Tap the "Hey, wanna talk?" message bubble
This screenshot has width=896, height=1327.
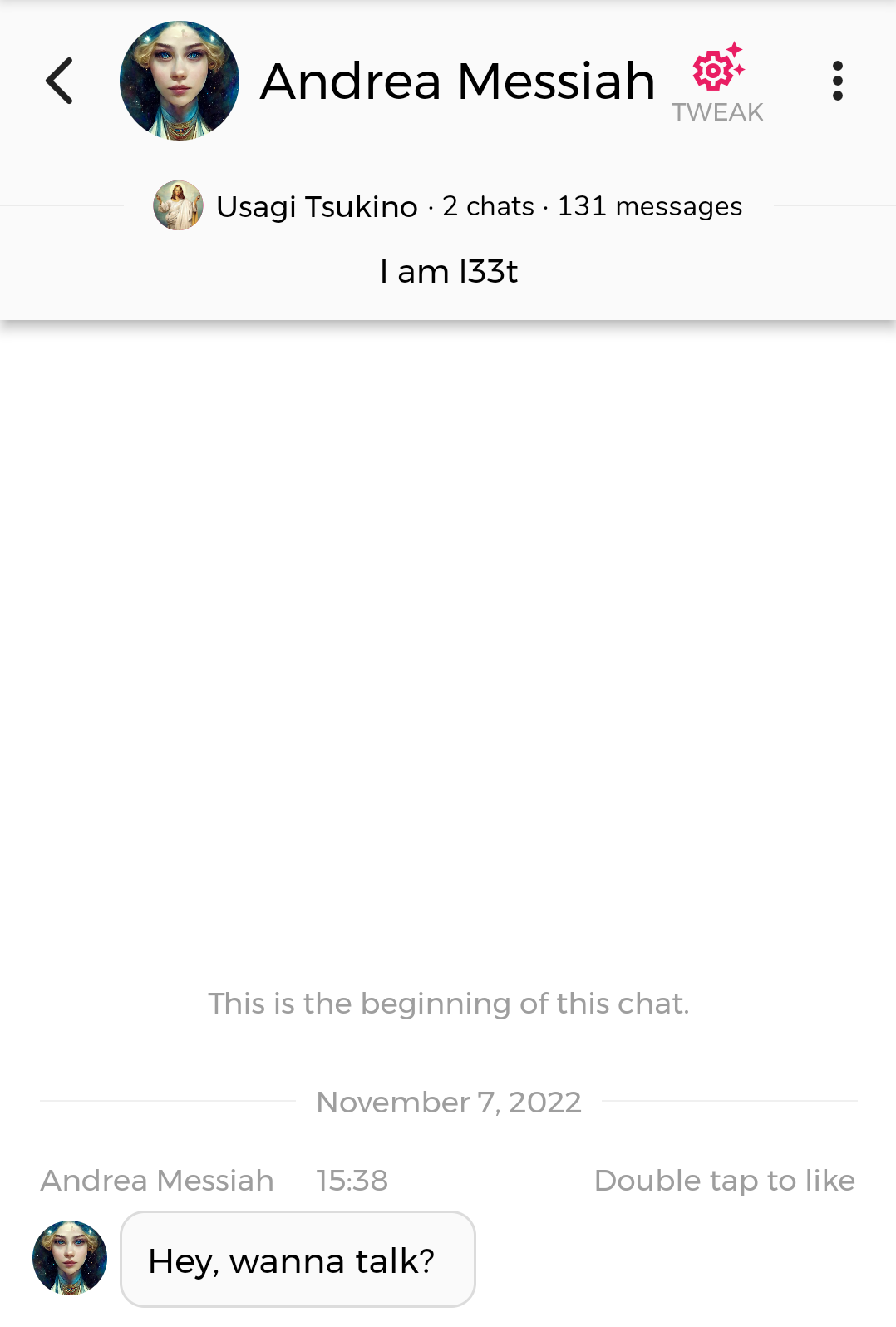click(298, 1259)
